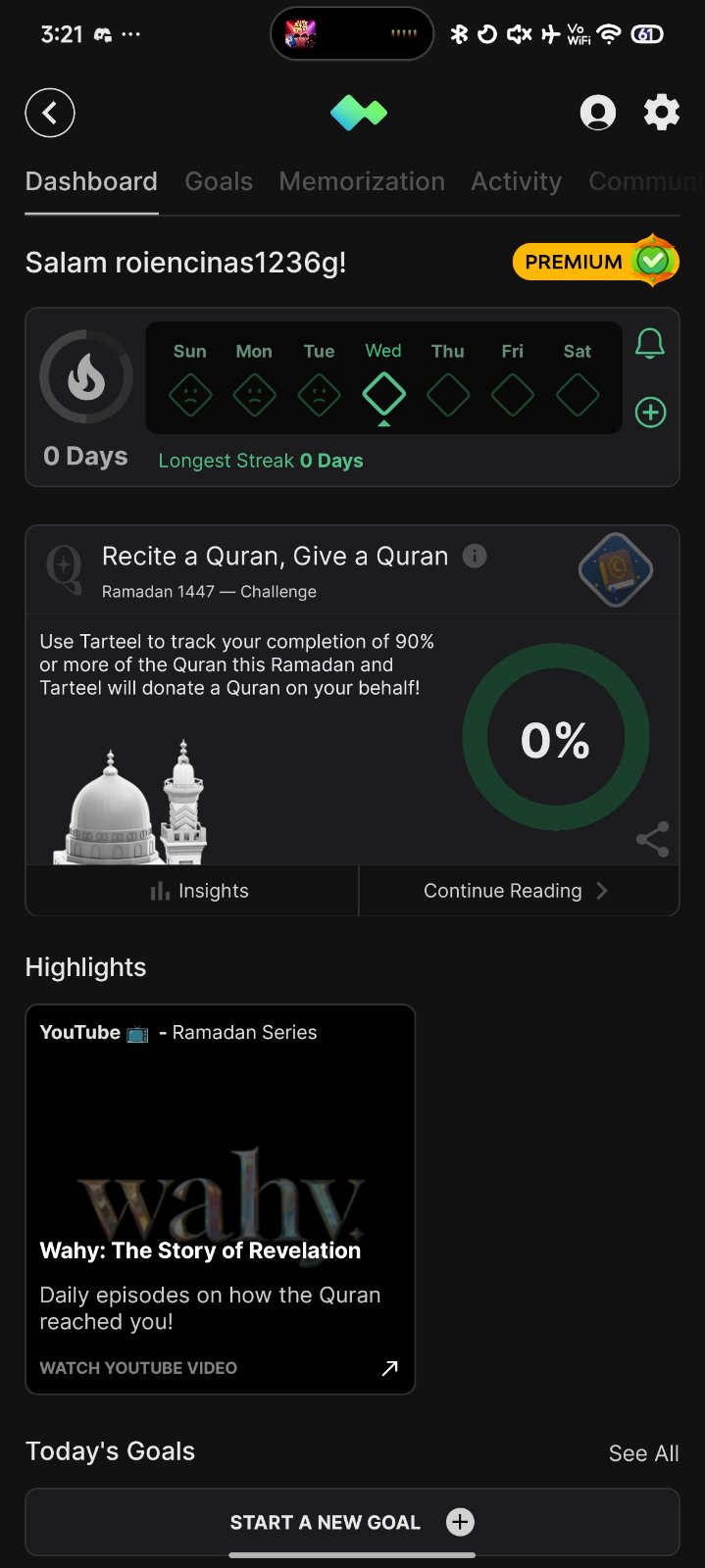
Task: Switch to the Goals tab
Action: click(219, 181)
